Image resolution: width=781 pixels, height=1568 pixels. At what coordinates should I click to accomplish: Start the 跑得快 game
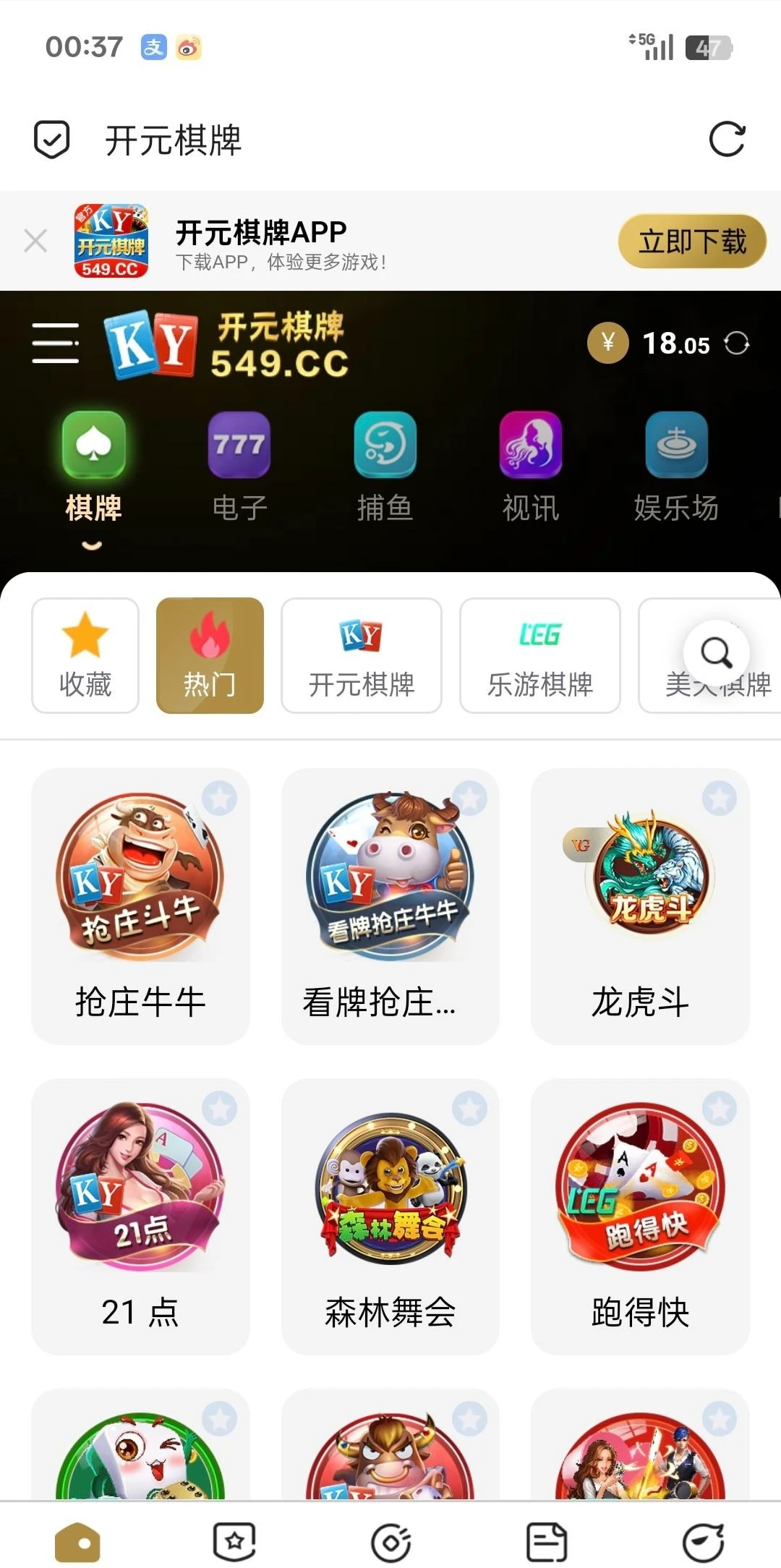coord(640,1215)
